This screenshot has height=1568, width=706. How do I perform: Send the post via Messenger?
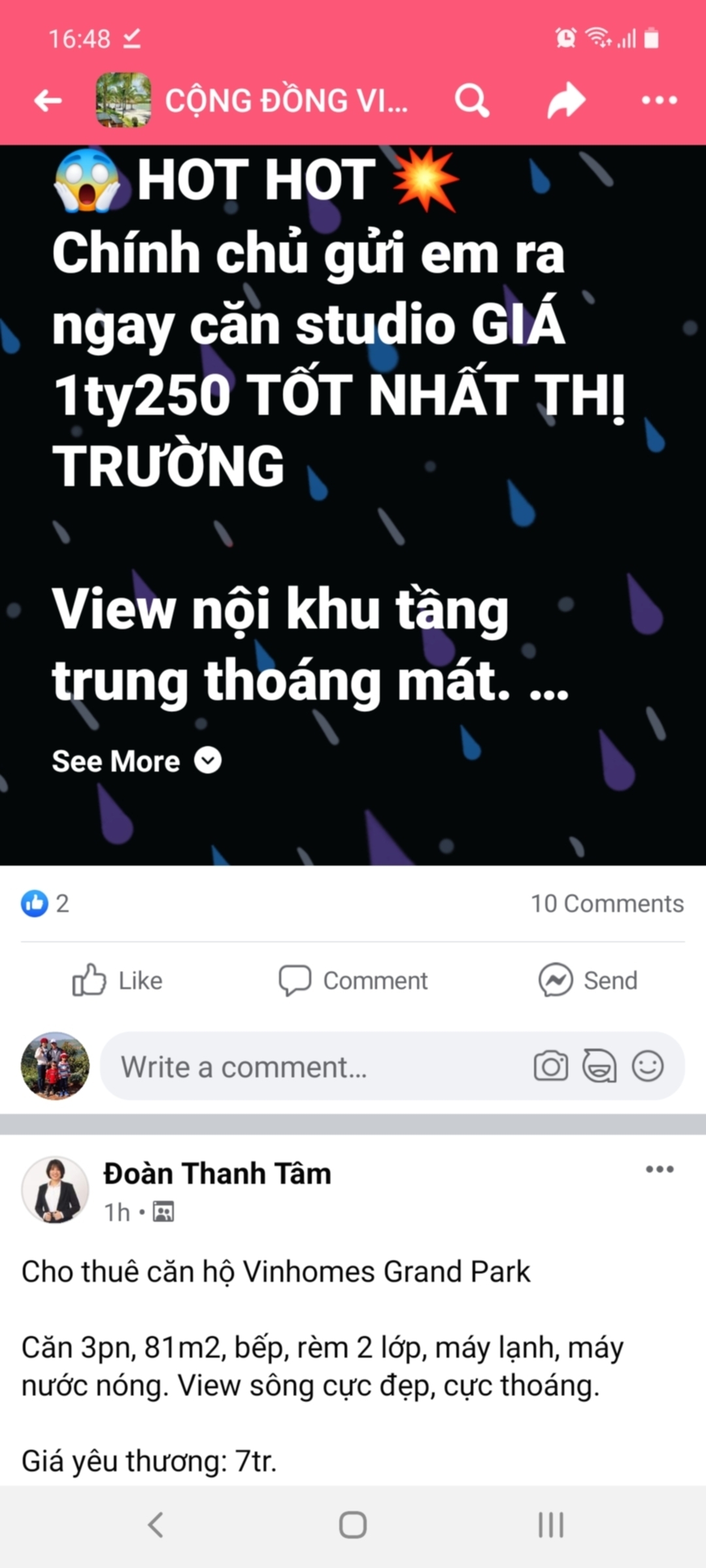coord(588,981)
